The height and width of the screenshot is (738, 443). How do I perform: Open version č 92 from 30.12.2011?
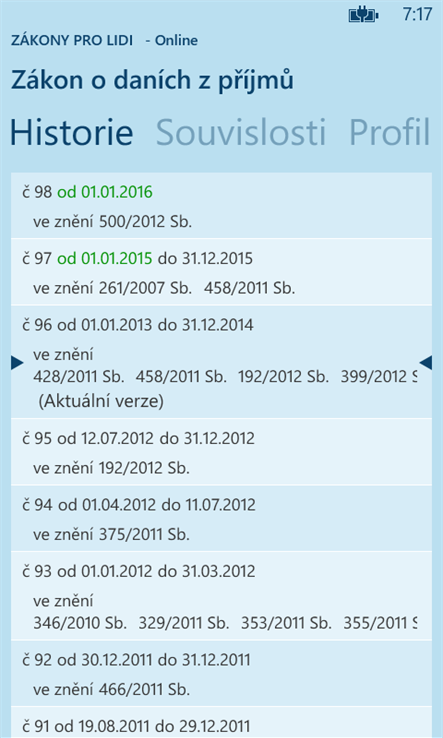[221, 674]
